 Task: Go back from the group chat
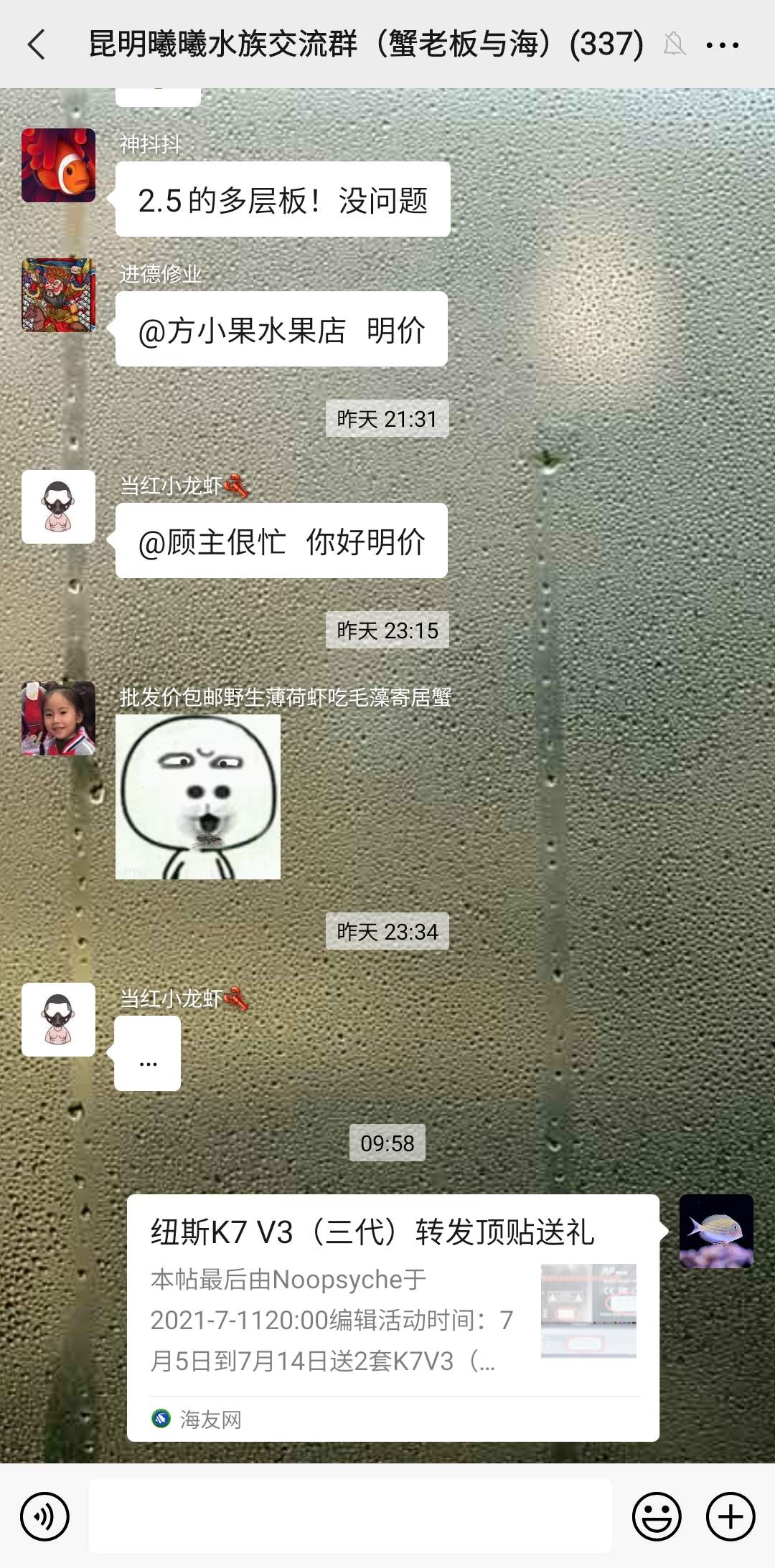click(x=37, y=44)
